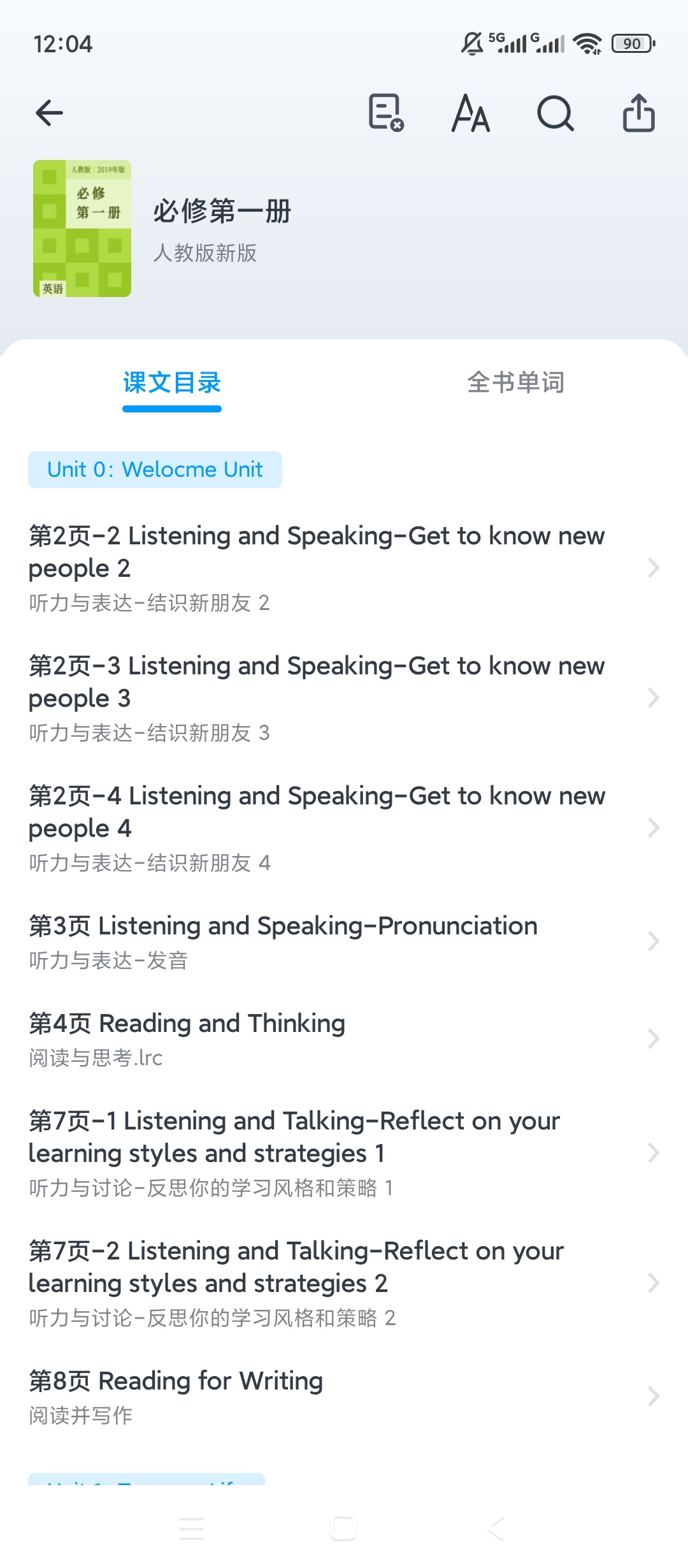
Task: Open the document list icon in the toolbar
Action: coord(386,113)
